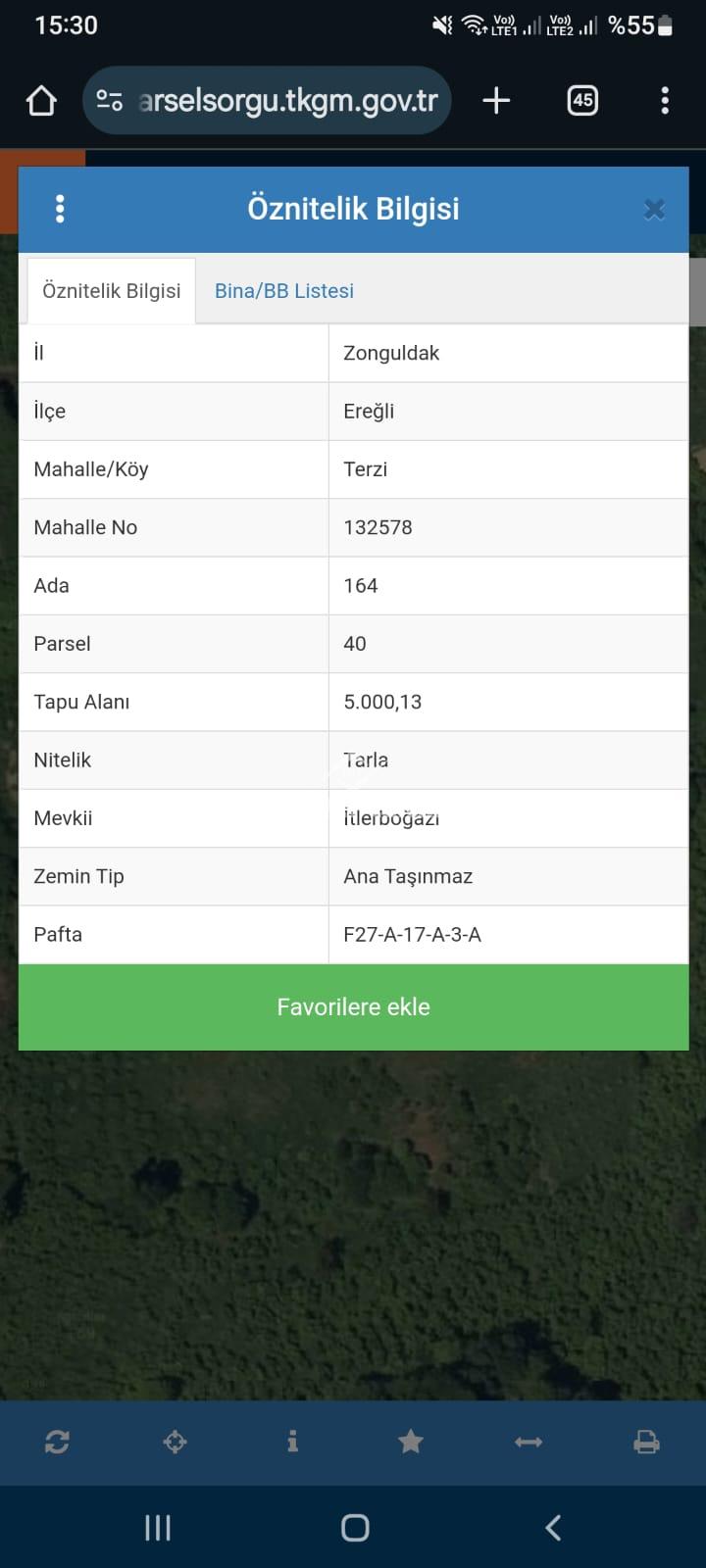Viewport: 706px width, 1568px height.
Task: Open the print tool for the parcel
Action: coord(645,1442)
